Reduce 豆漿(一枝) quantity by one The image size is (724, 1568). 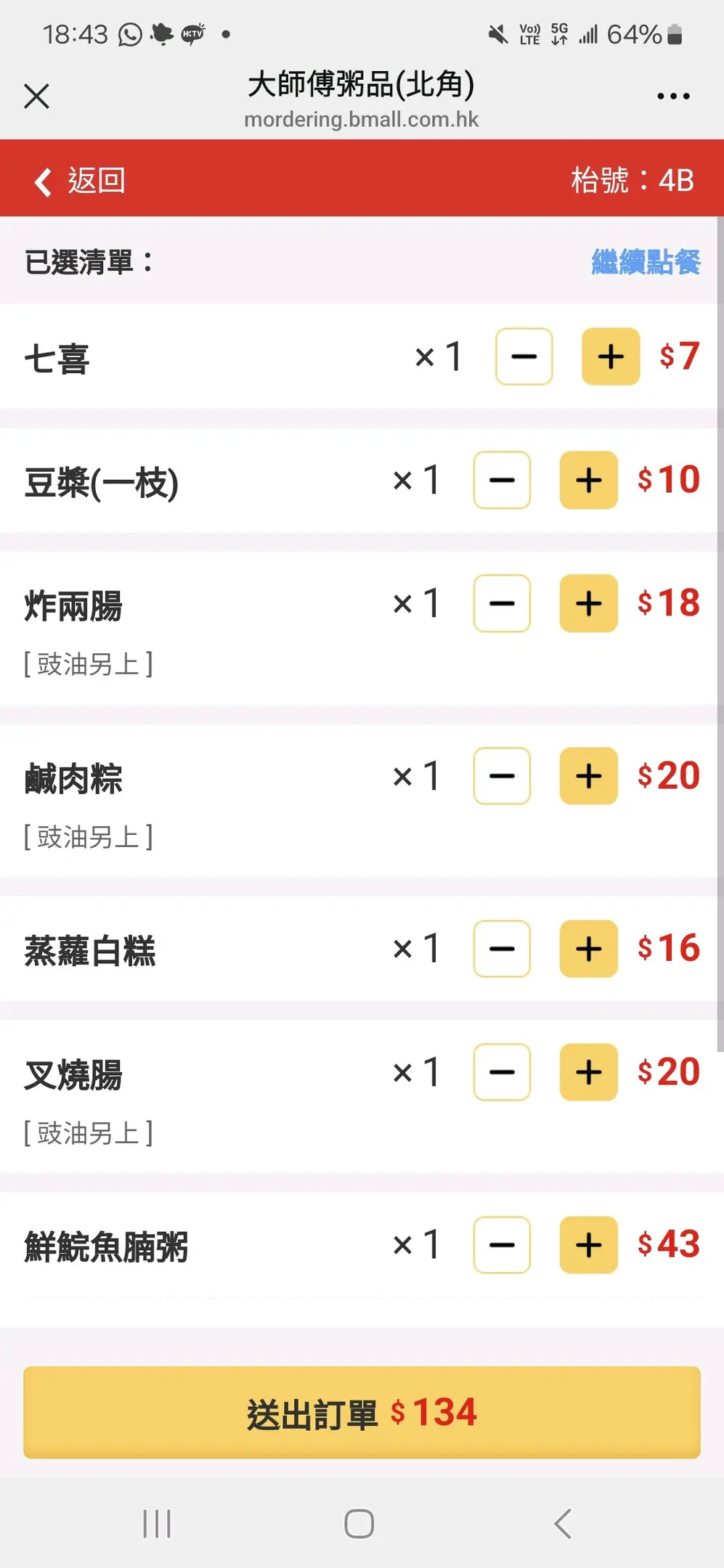coord(502,481)
